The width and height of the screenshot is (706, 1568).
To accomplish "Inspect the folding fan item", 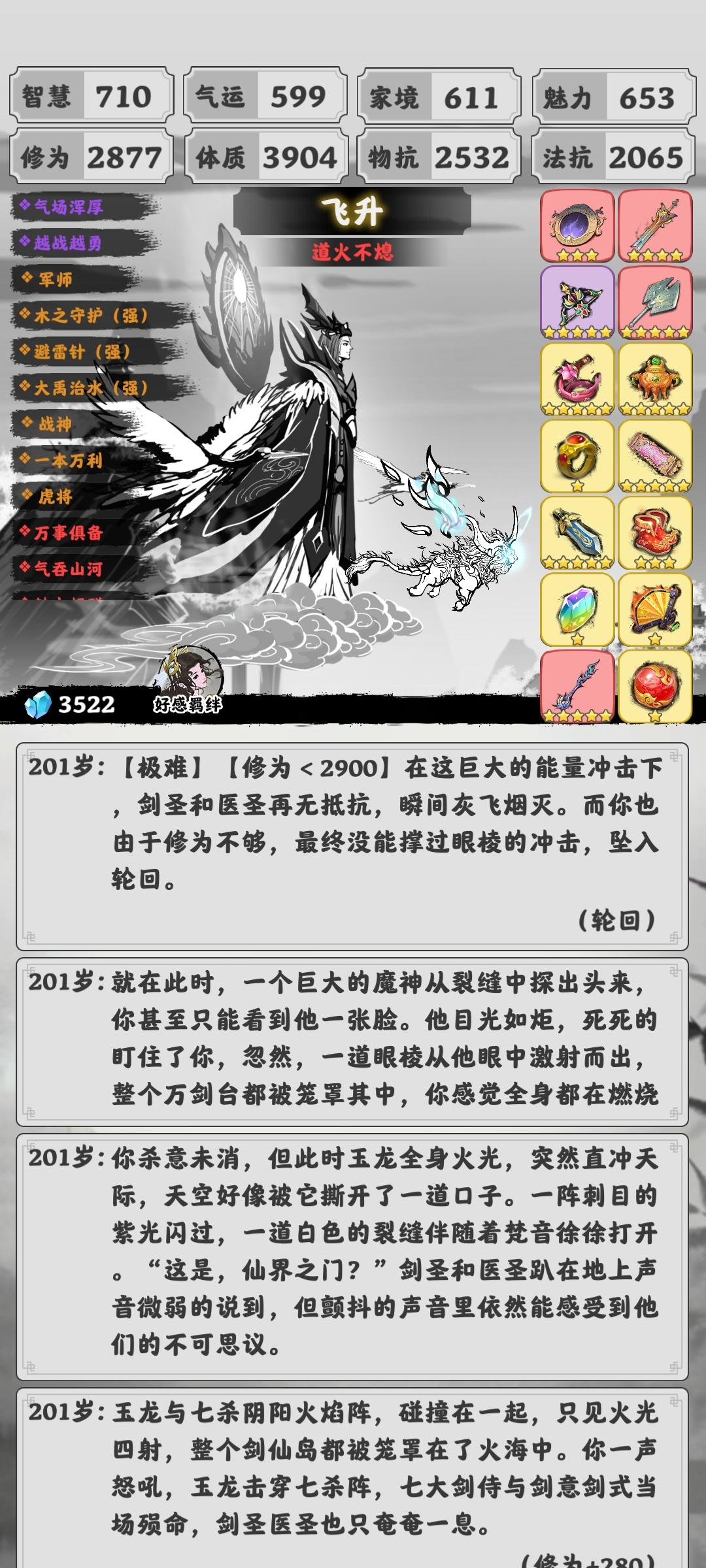I will click(655, 610).
